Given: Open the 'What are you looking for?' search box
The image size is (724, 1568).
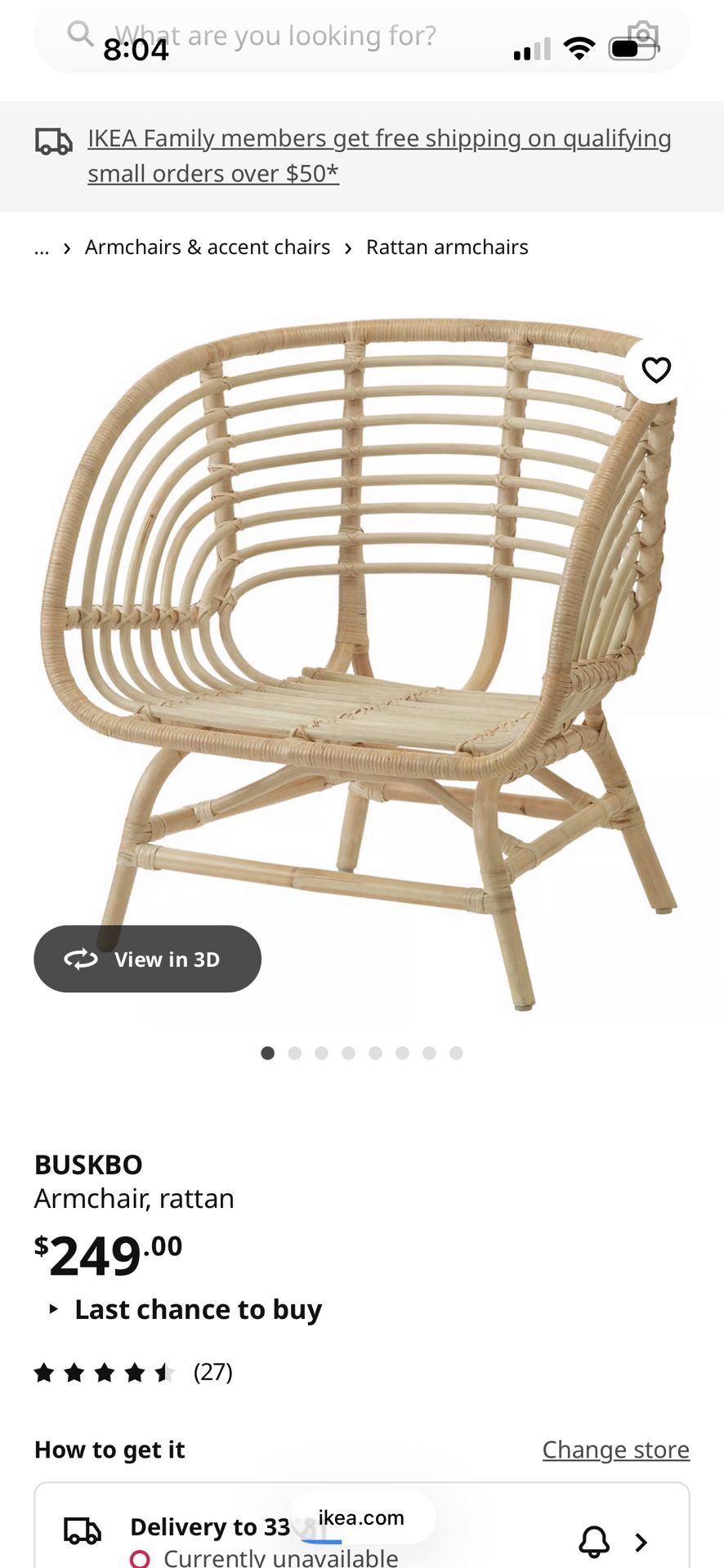Looking at the screenshot, I should 361,36.
